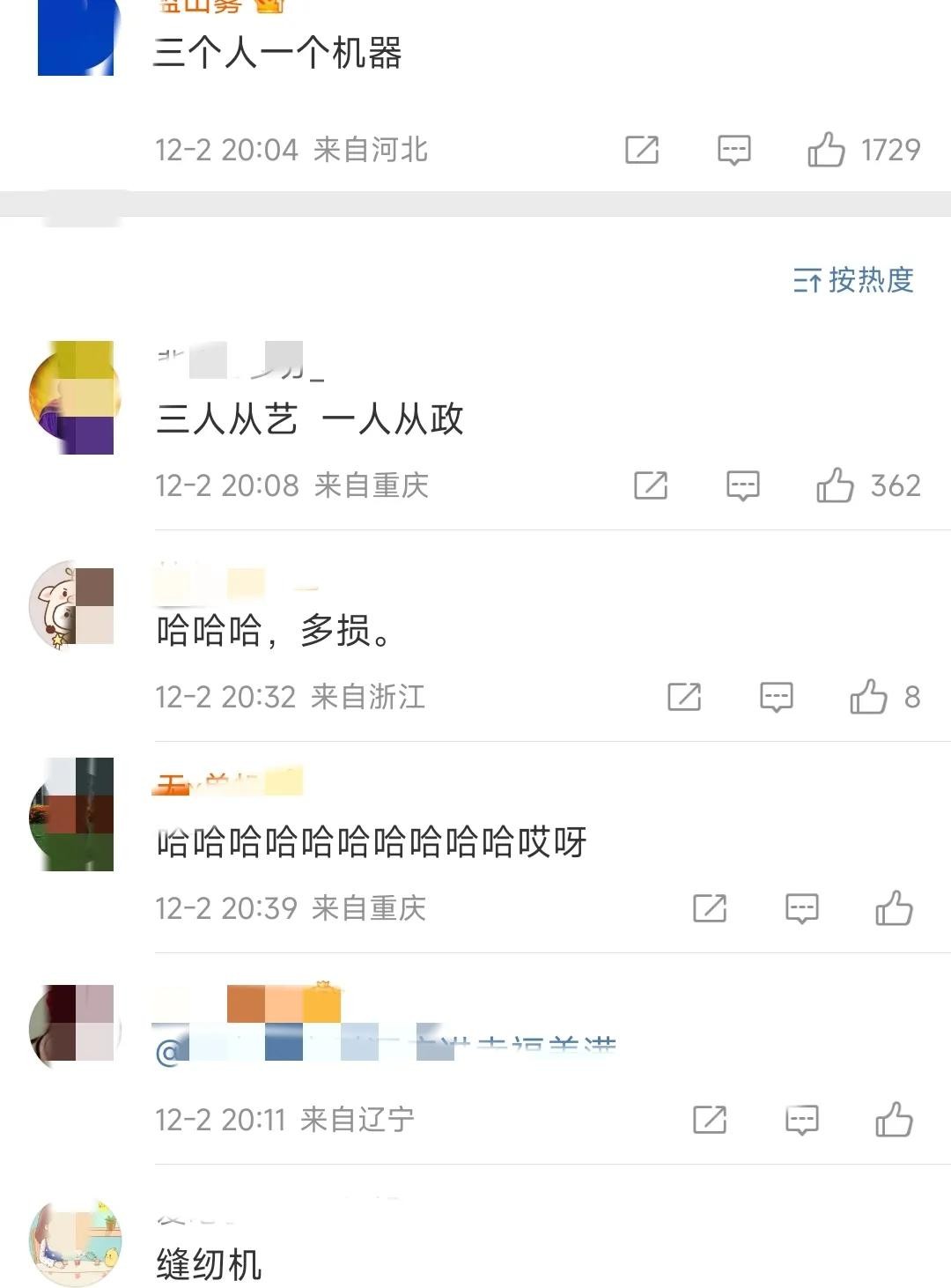Share the comment 三人从艺 一人从政
The height and width of the screenshot is (1288, 951).
[651, 485]
